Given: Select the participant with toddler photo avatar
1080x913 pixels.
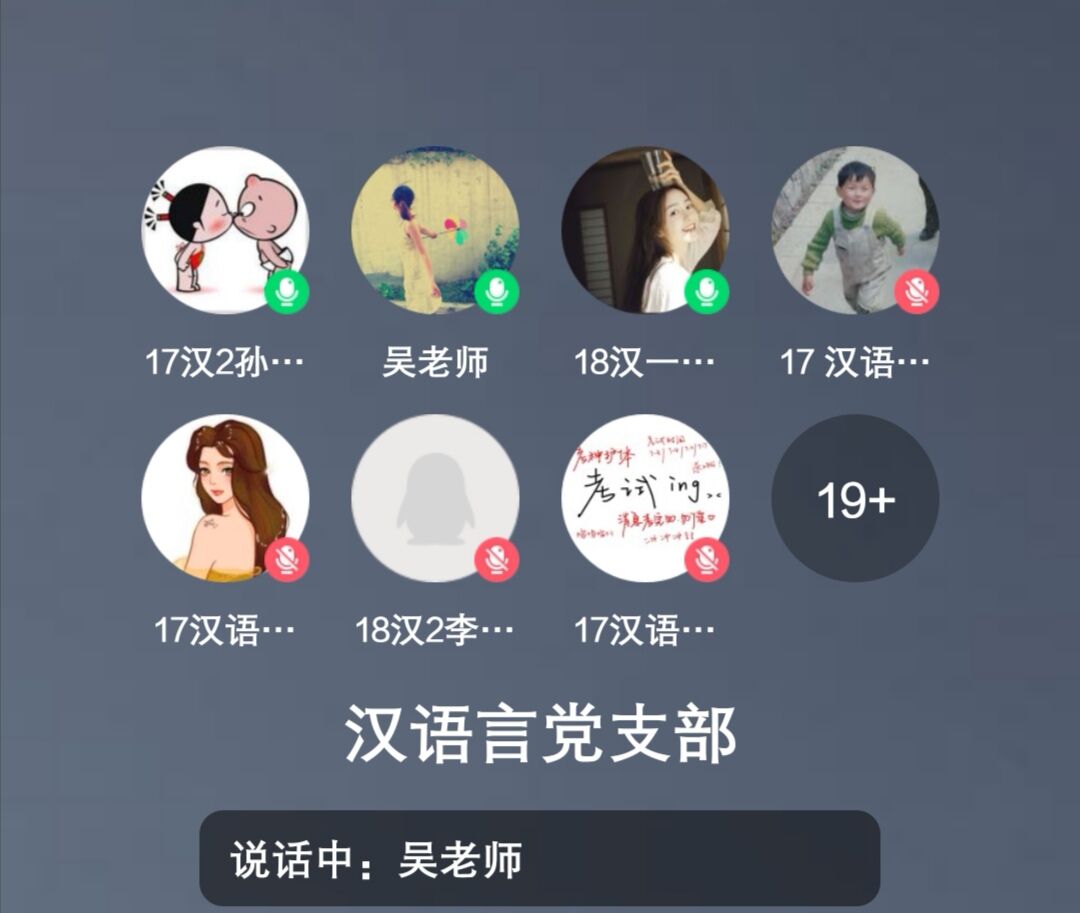Looking at the screenshot, I should tap(855, 231).
